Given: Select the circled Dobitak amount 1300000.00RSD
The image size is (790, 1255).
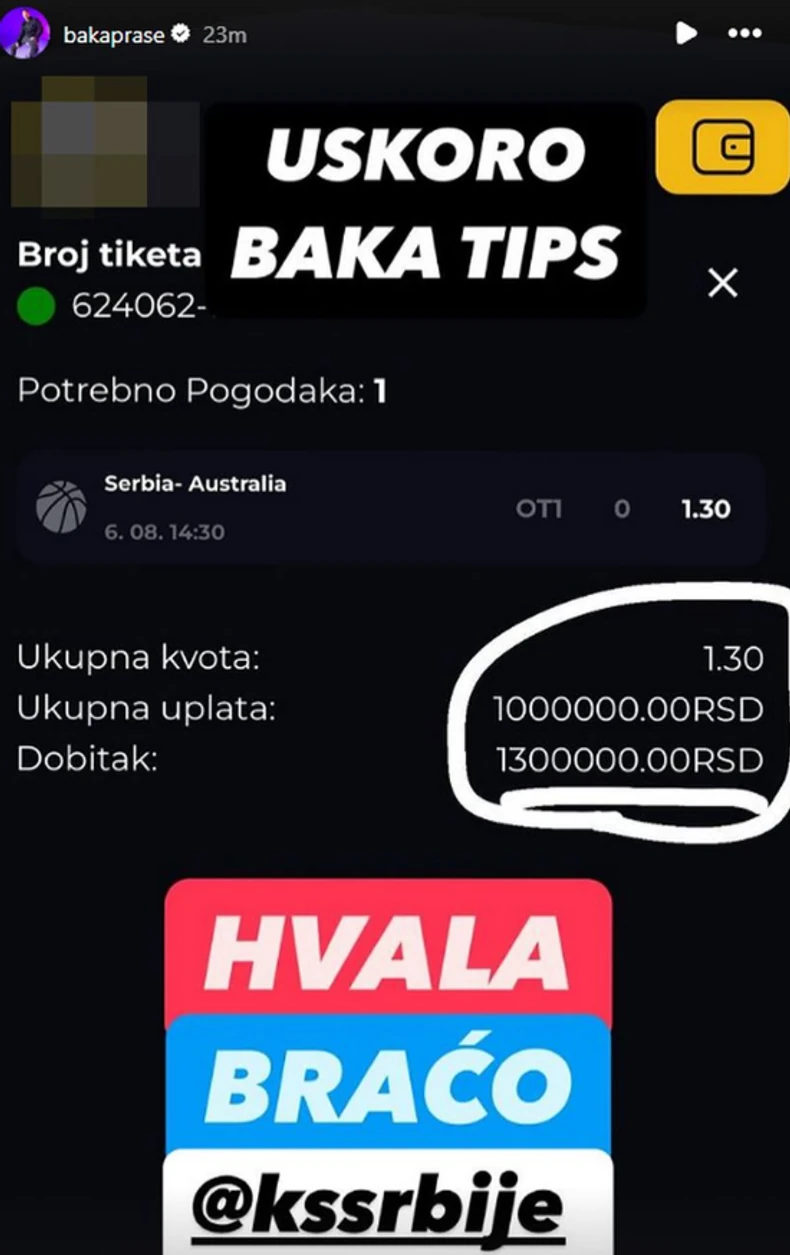Looking at the screenshot, I should pyautogui.click(x=628, y=761).
